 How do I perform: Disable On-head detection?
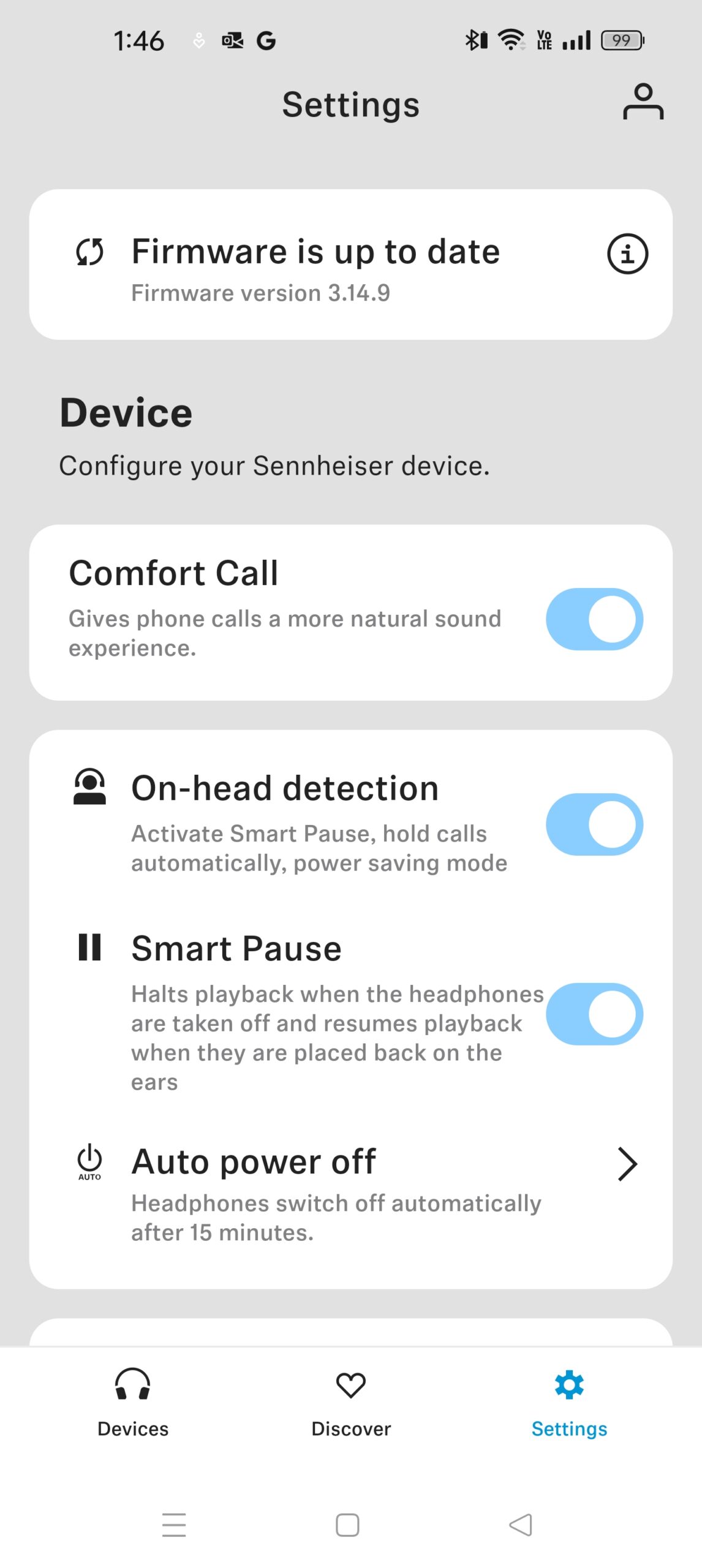click(594, 824)
